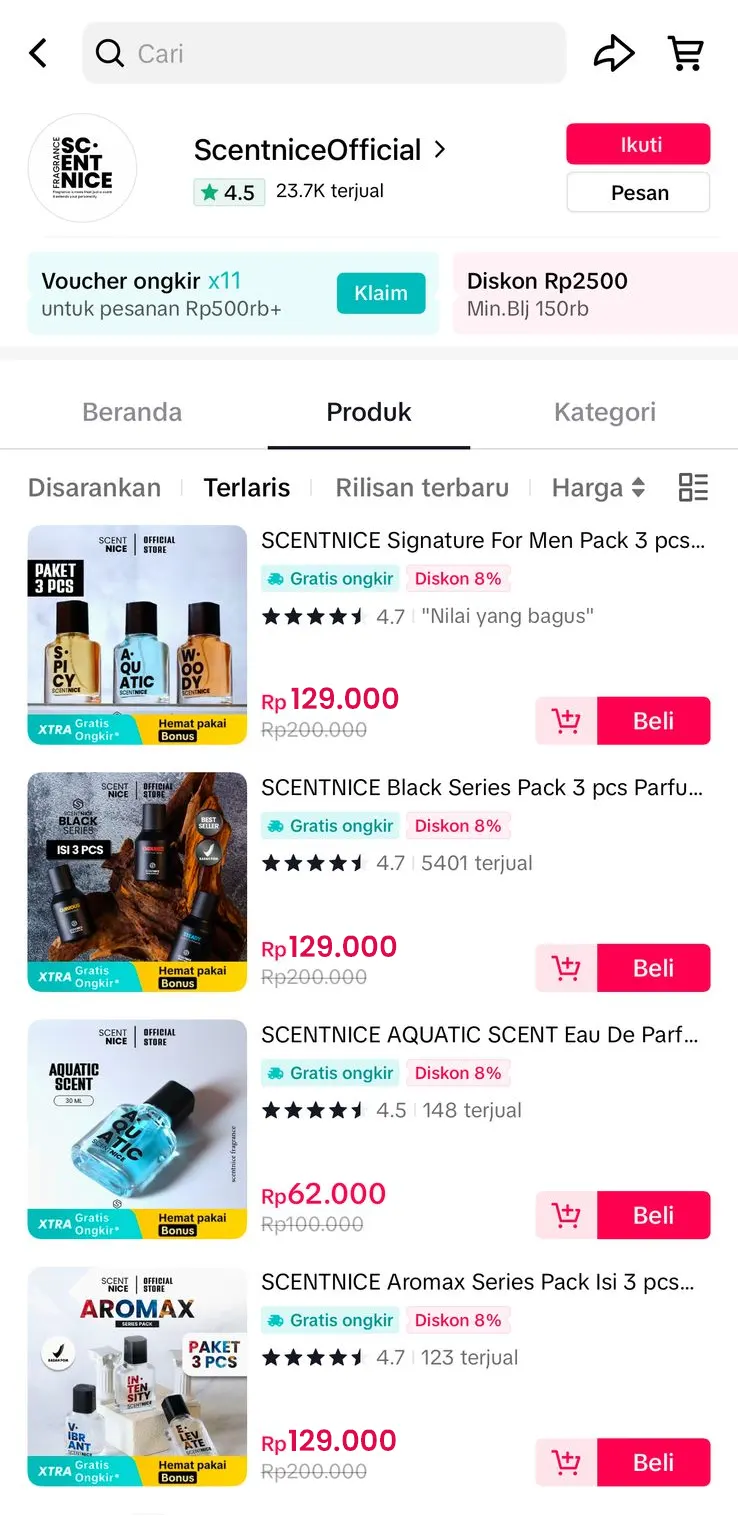Add AQUATIC SCENT perfume to cart

click(x=566, y=1214)
